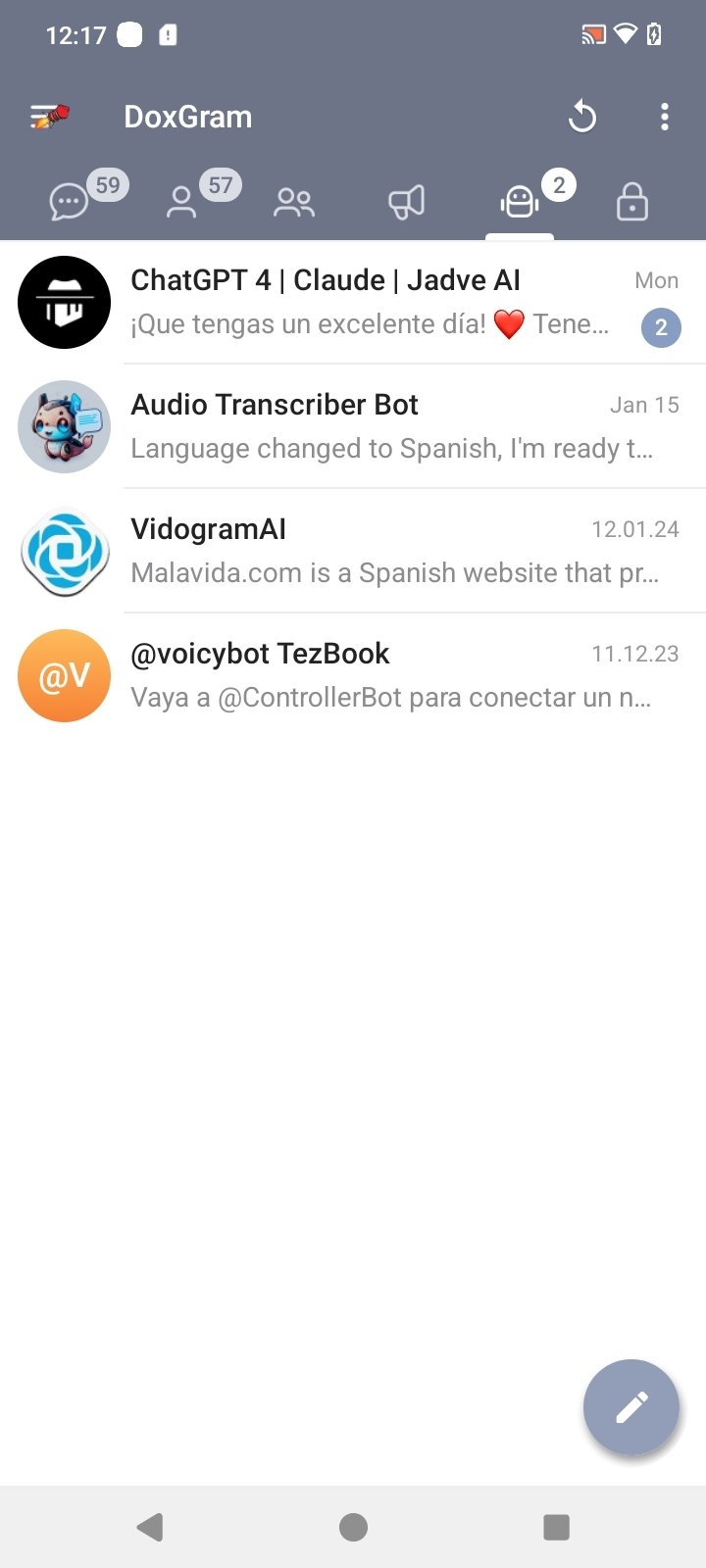Go to the home screen

(353, 1527)
